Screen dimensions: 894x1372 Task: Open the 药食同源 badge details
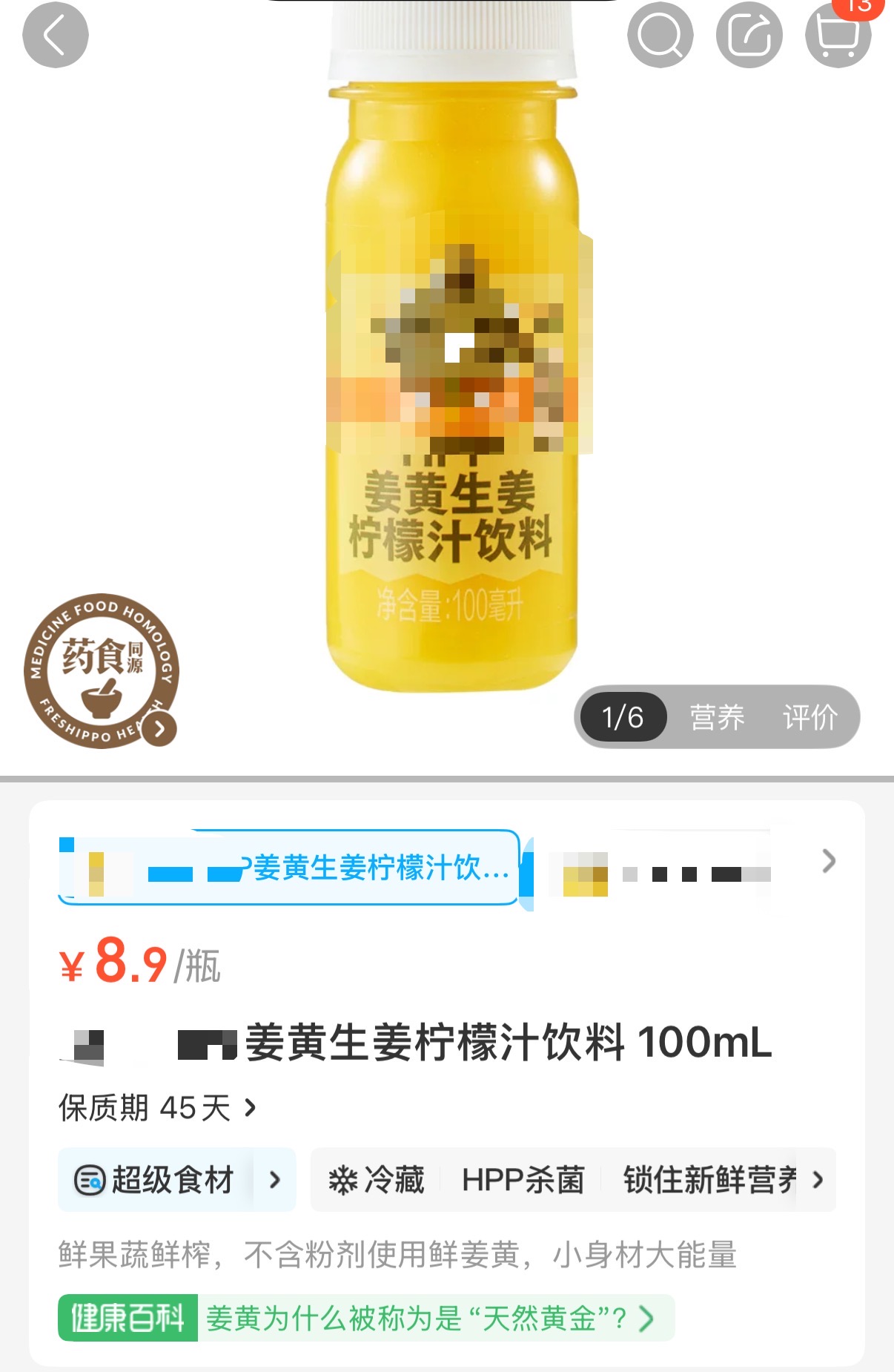tap(102, 670)
